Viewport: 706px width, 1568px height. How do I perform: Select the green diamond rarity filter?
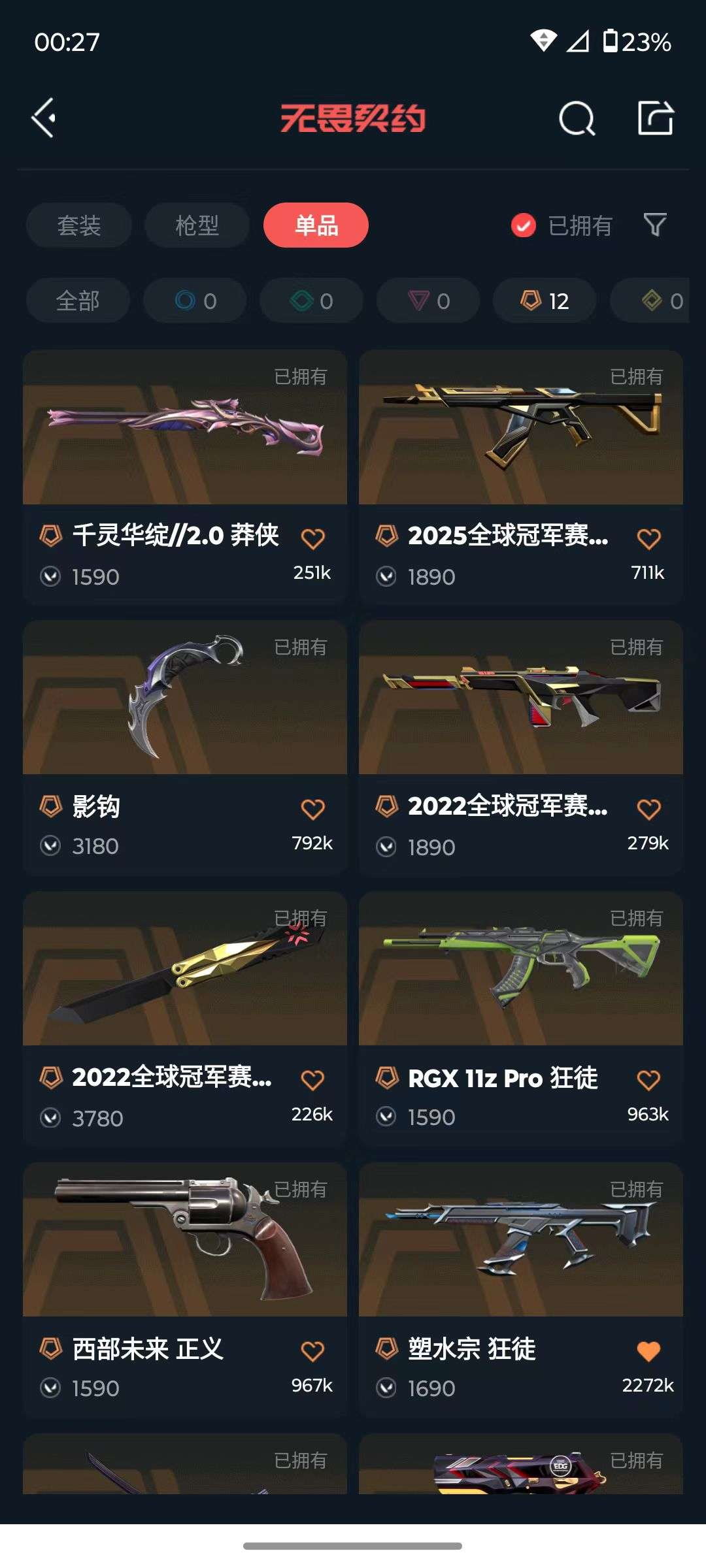311,301
